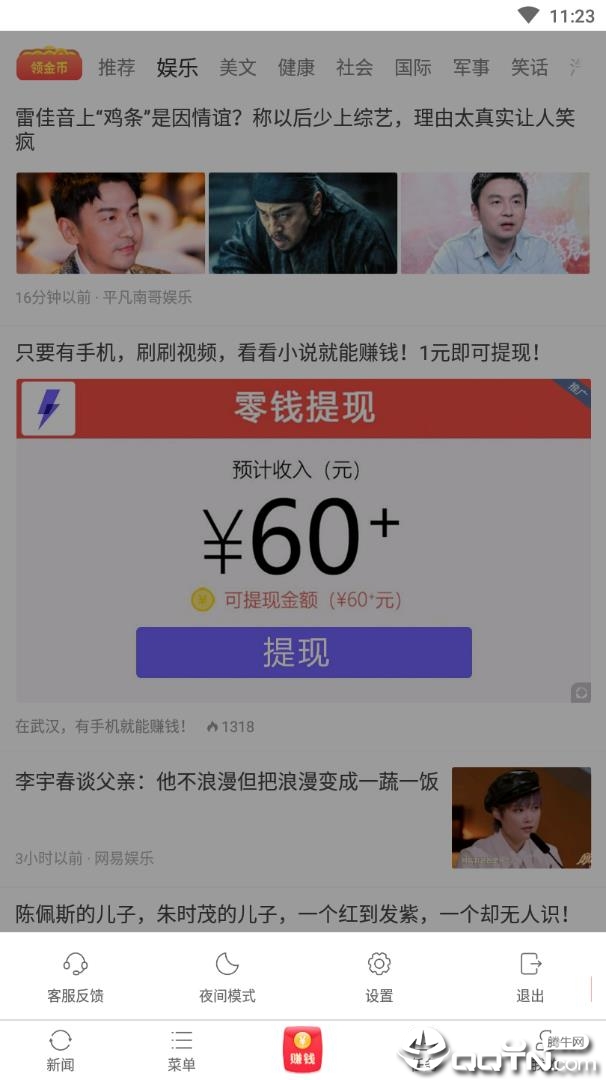Enable 夜间模式 night mode
This screenshot has width=606, height=1080.
(x=227, y=977)
